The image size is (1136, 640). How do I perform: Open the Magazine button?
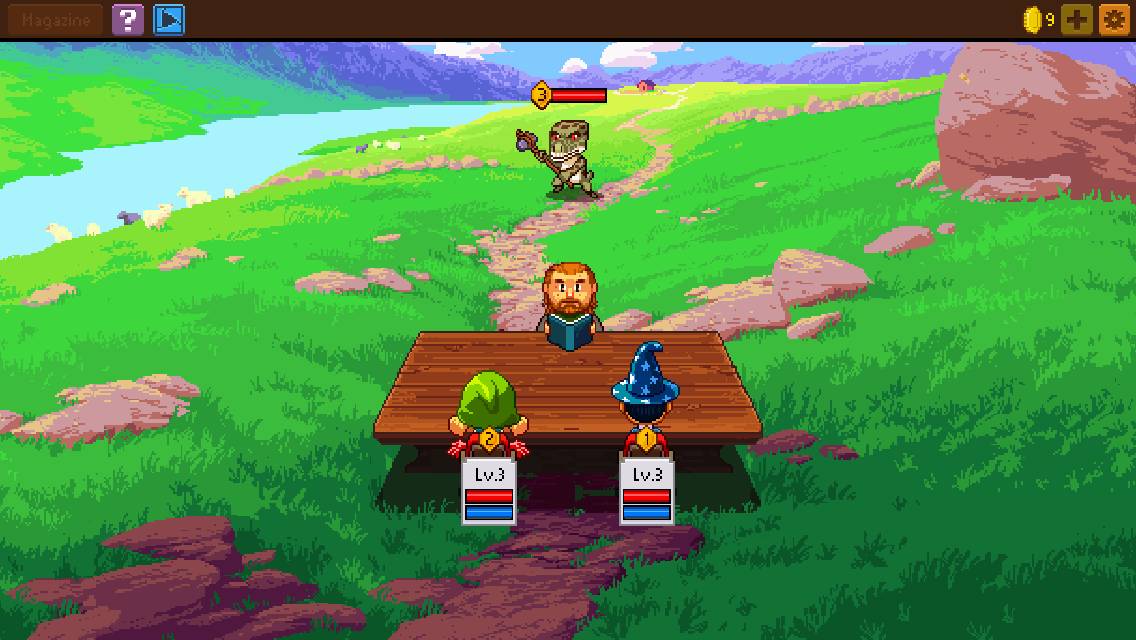55,19
